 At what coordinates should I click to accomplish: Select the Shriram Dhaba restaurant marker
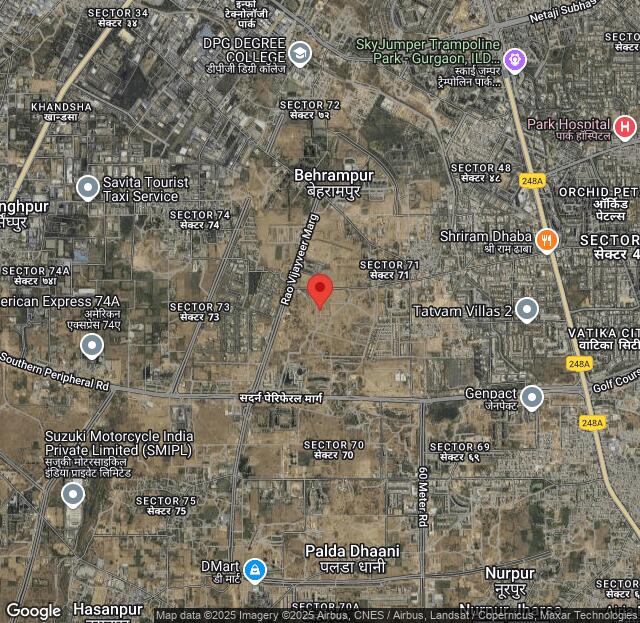tap(546, 239)
